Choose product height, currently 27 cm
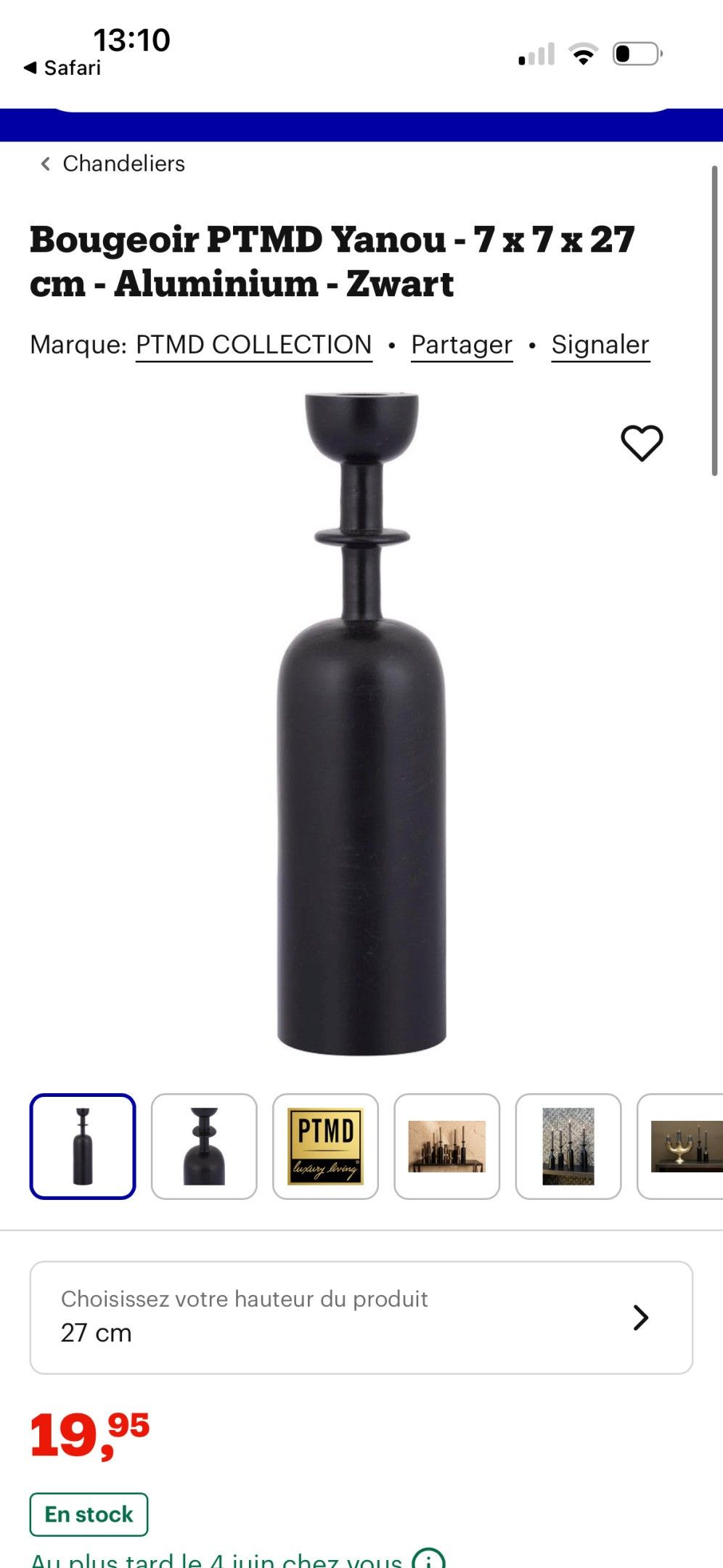 coord(361,1318)
